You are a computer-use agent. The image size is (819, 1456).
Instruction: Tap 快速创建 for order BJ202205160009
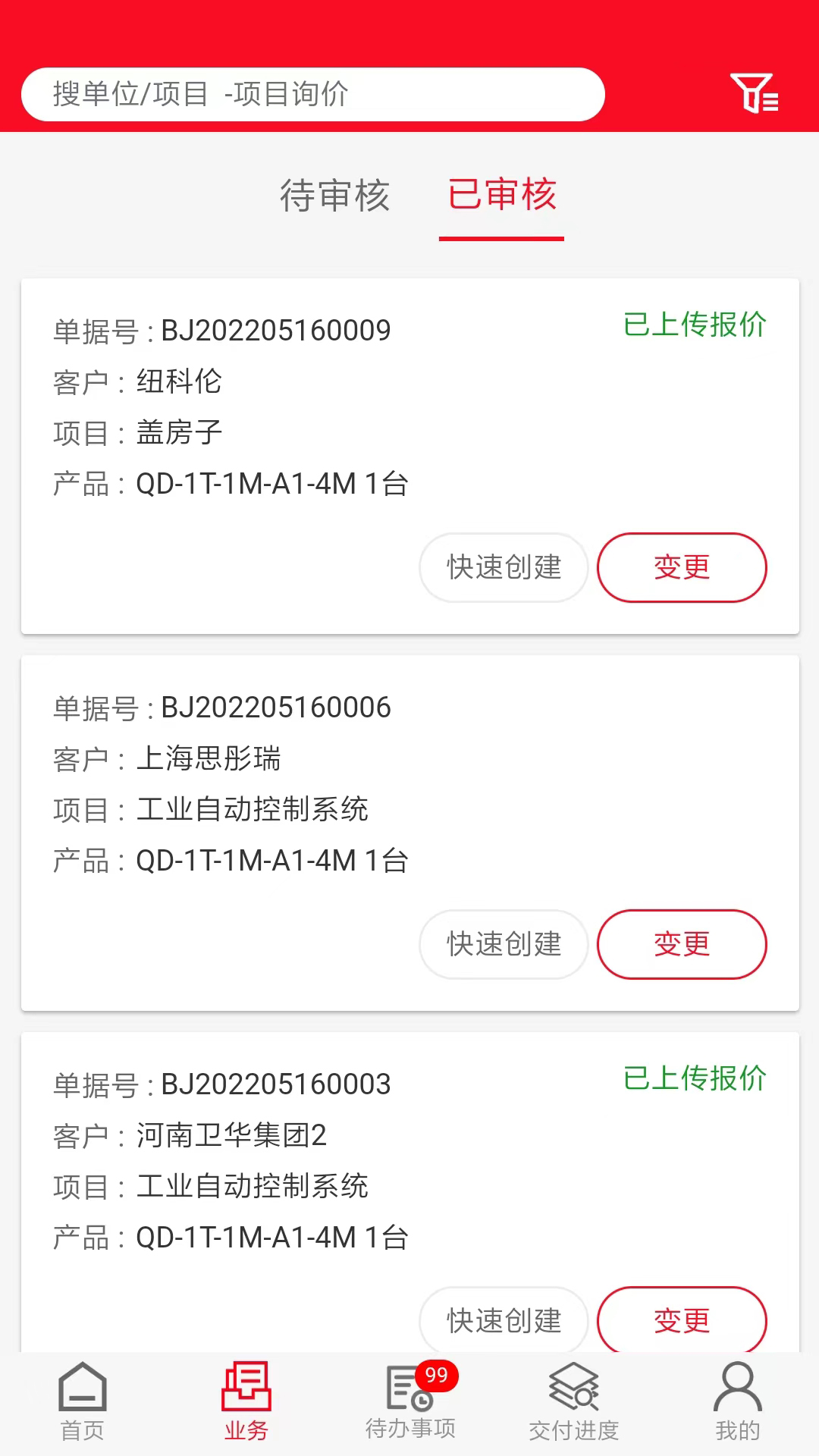coord(504,567)
